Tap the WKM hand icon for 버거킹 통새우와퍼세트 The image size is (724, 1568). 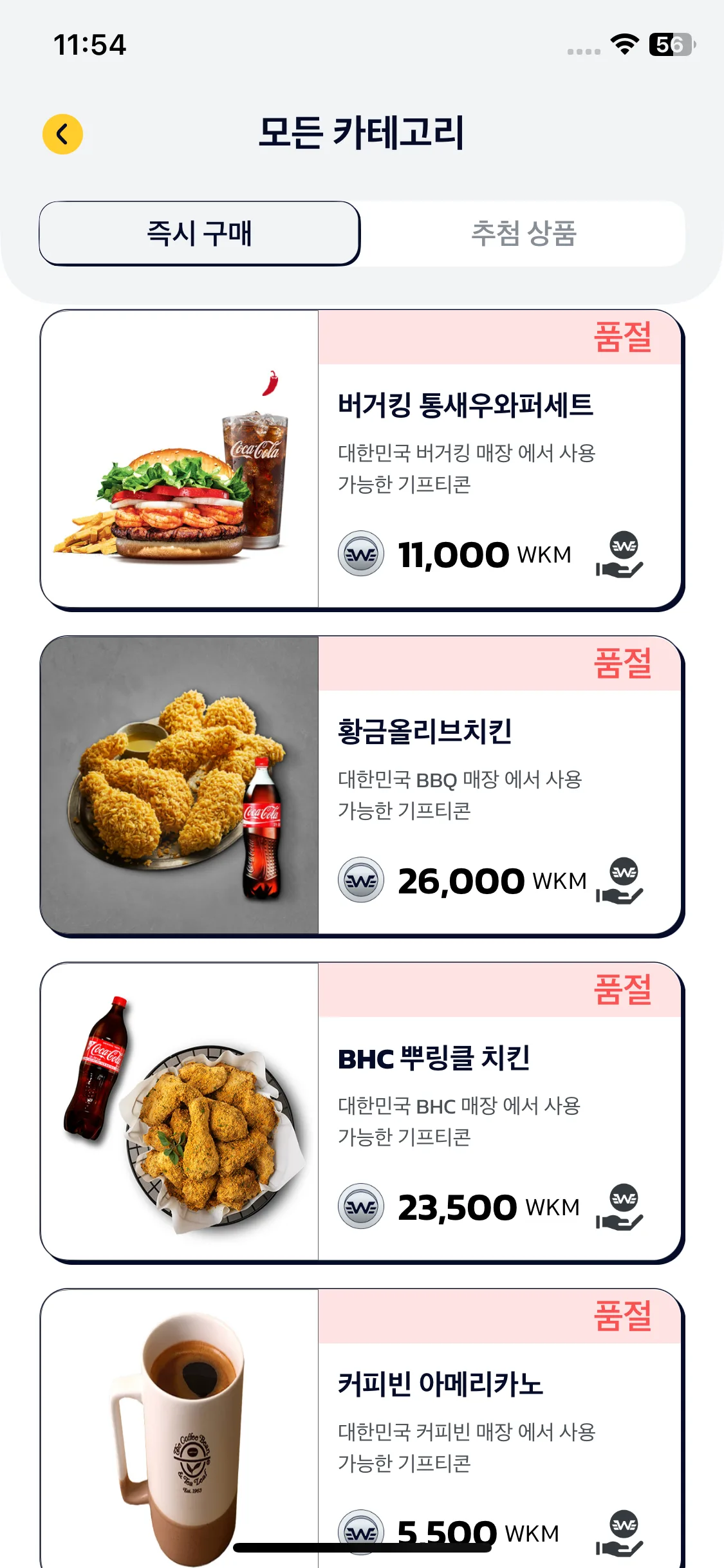(x=620, y=554)
